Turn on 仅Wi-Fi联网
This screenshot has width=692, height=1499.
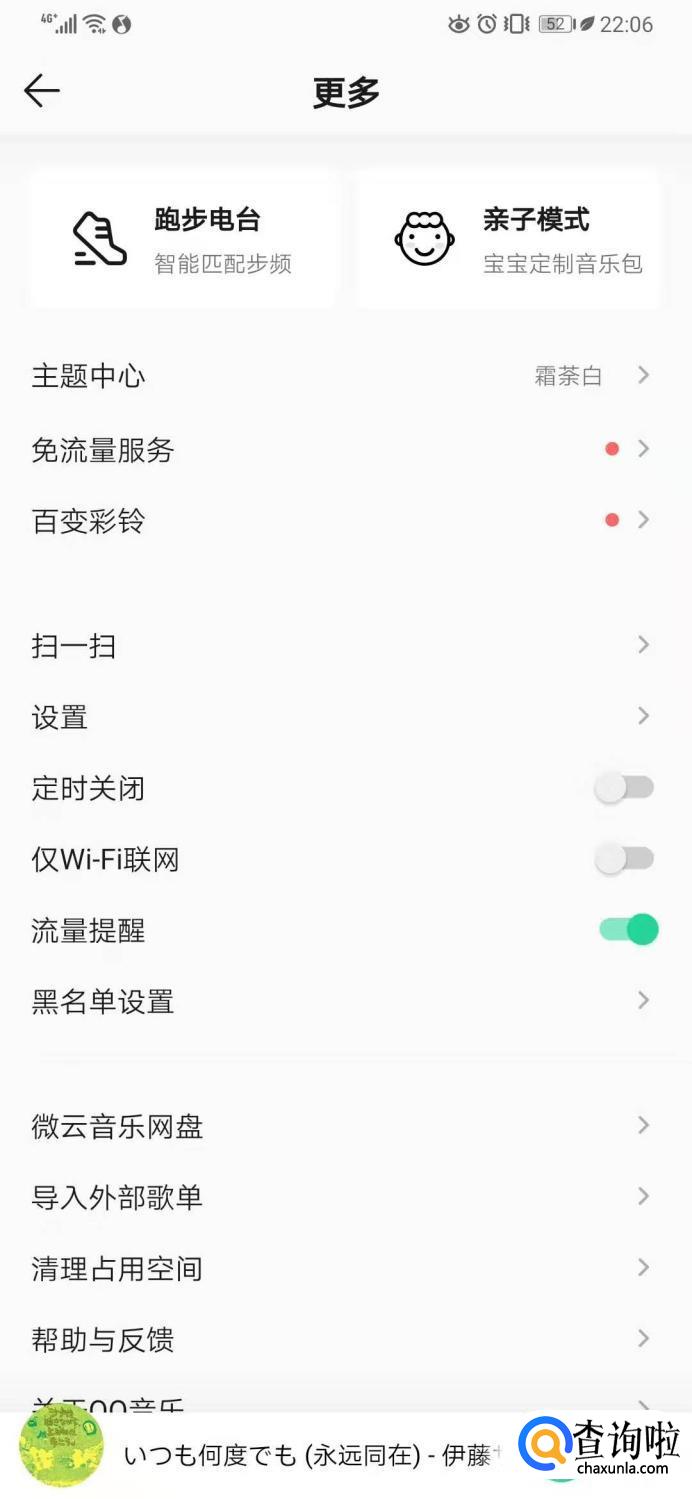[x=625, y=859]
